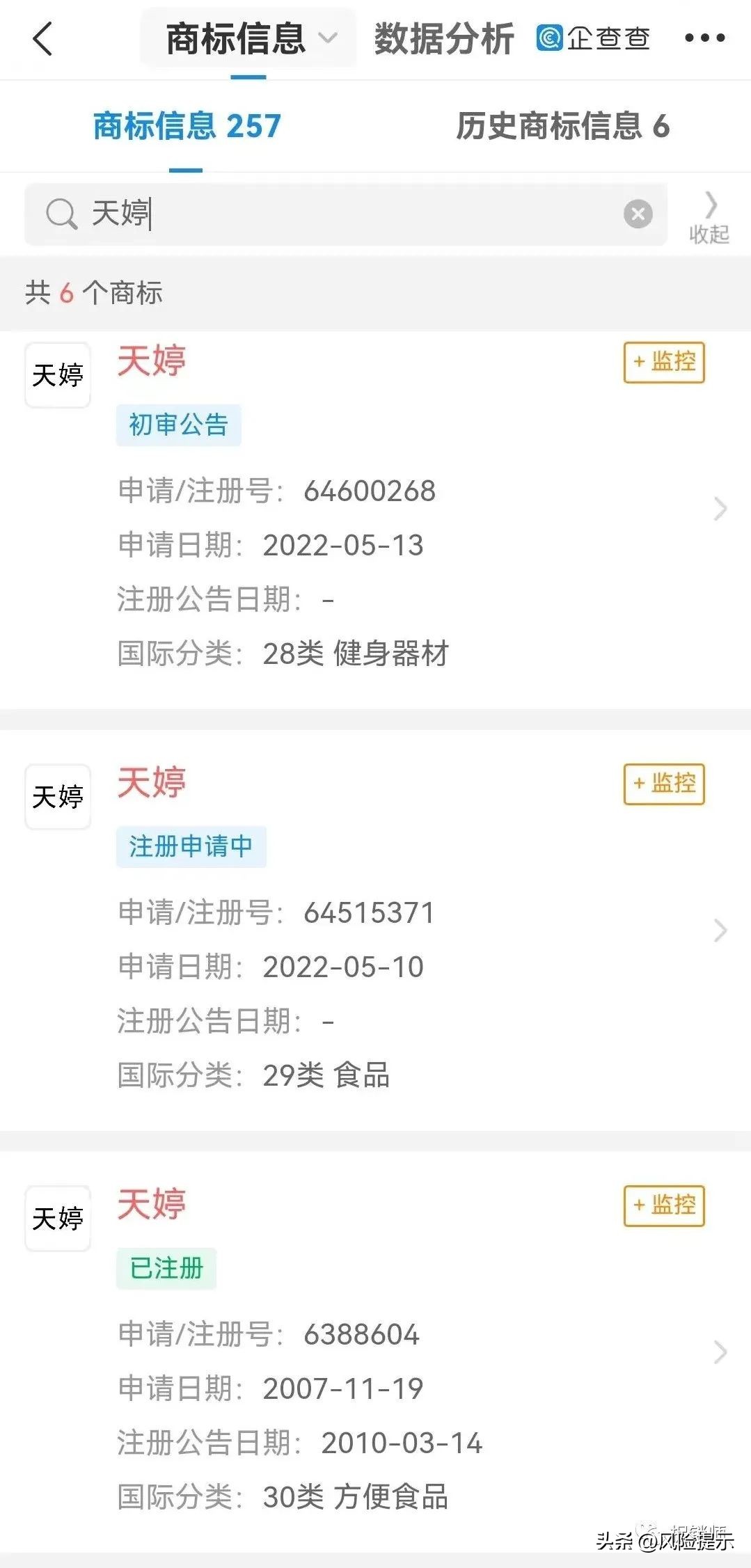The width and height of the screenshot is (751, 1568).
Task: Click the 已注册 status tag
Action: pyautogui.click(x=166, y=1268)
